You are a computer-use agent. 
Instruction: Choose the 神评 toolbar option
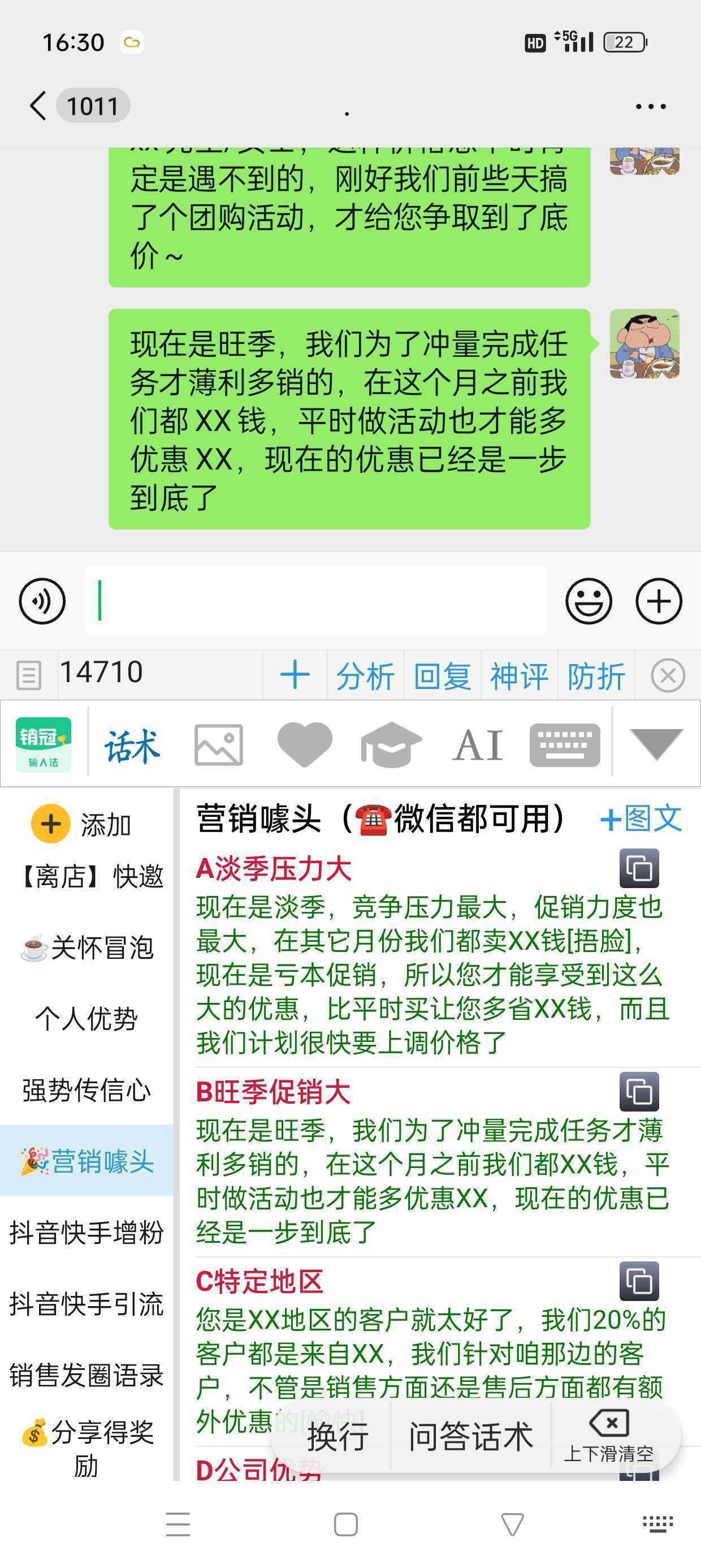(519, 675)
